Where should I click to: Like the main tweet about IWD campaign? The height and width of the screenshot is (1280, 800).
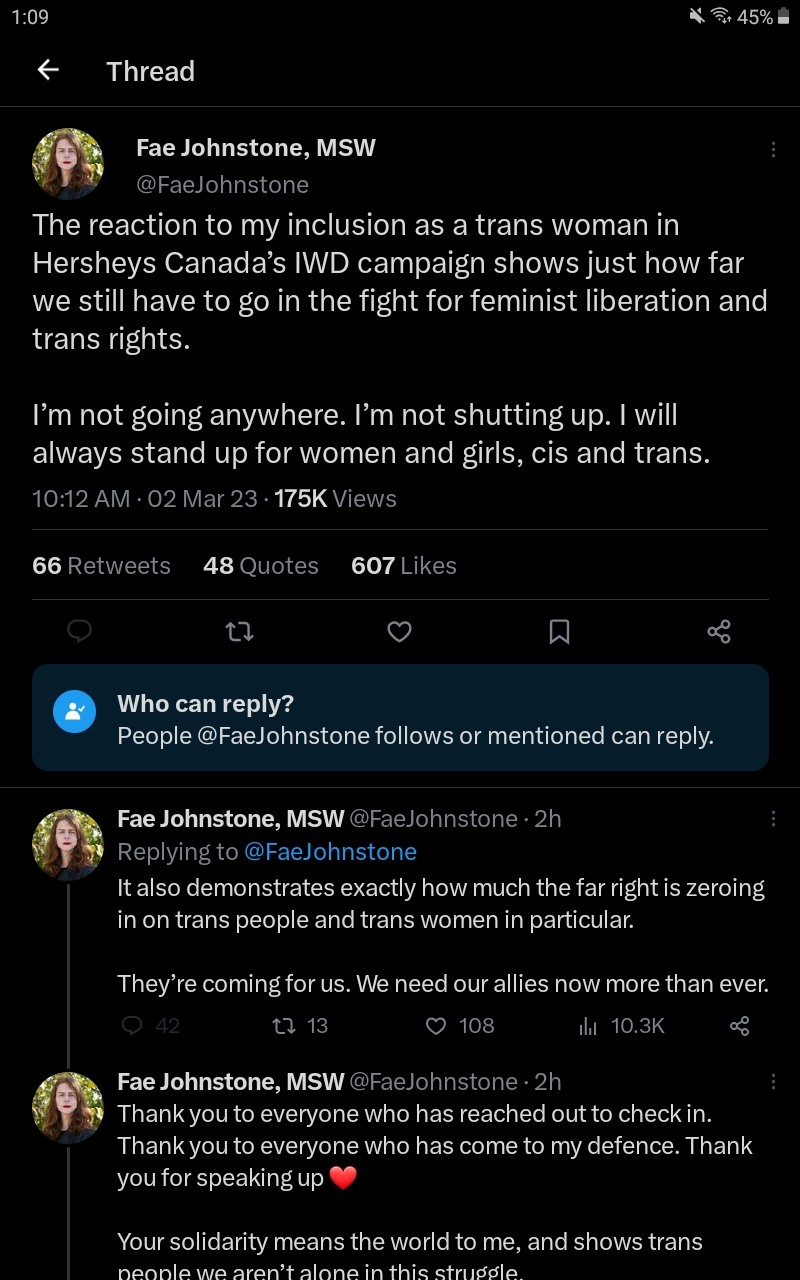[399, 631]
